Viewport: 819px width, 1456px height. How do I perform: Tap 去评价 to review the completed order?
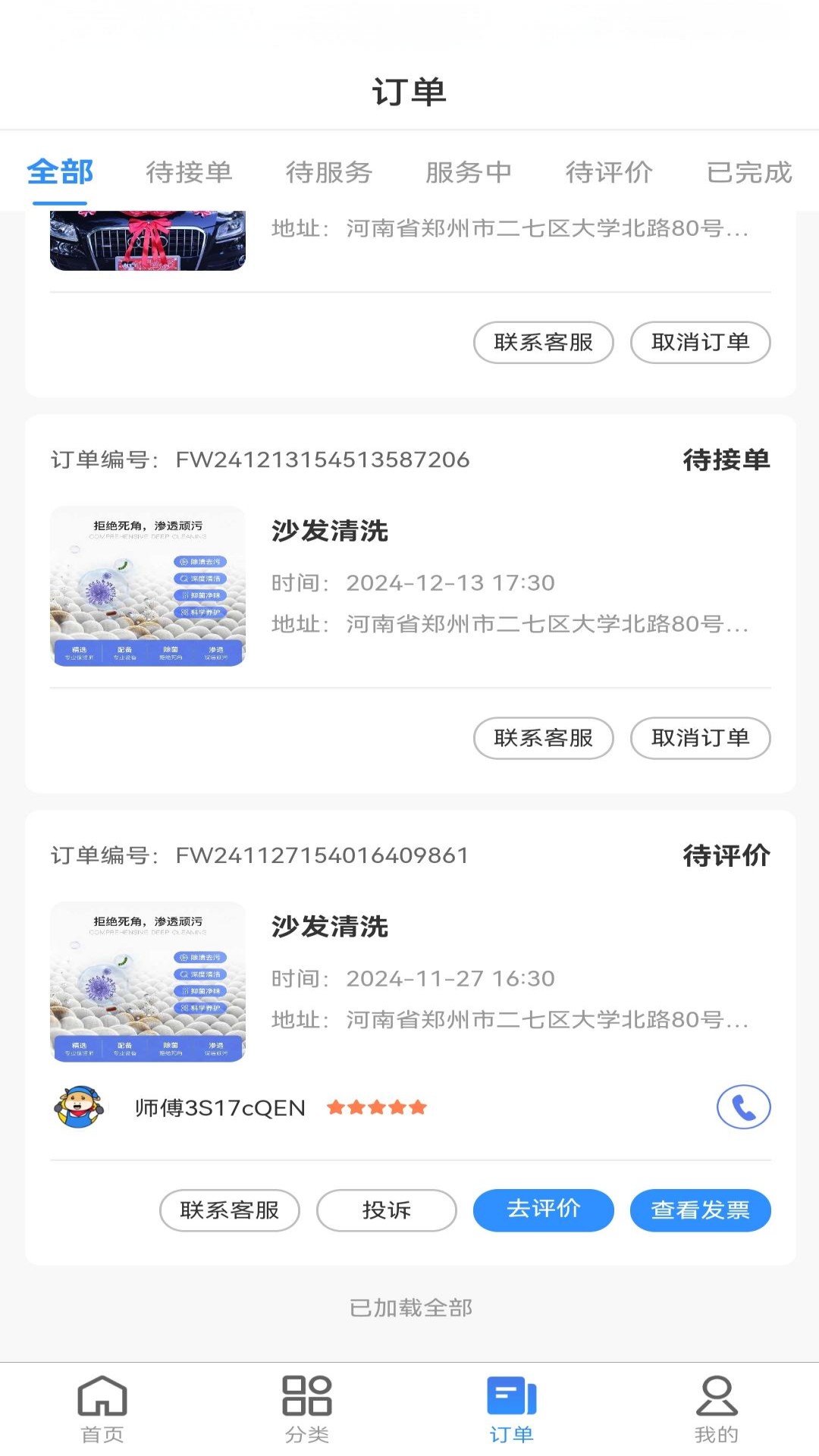543,1210
